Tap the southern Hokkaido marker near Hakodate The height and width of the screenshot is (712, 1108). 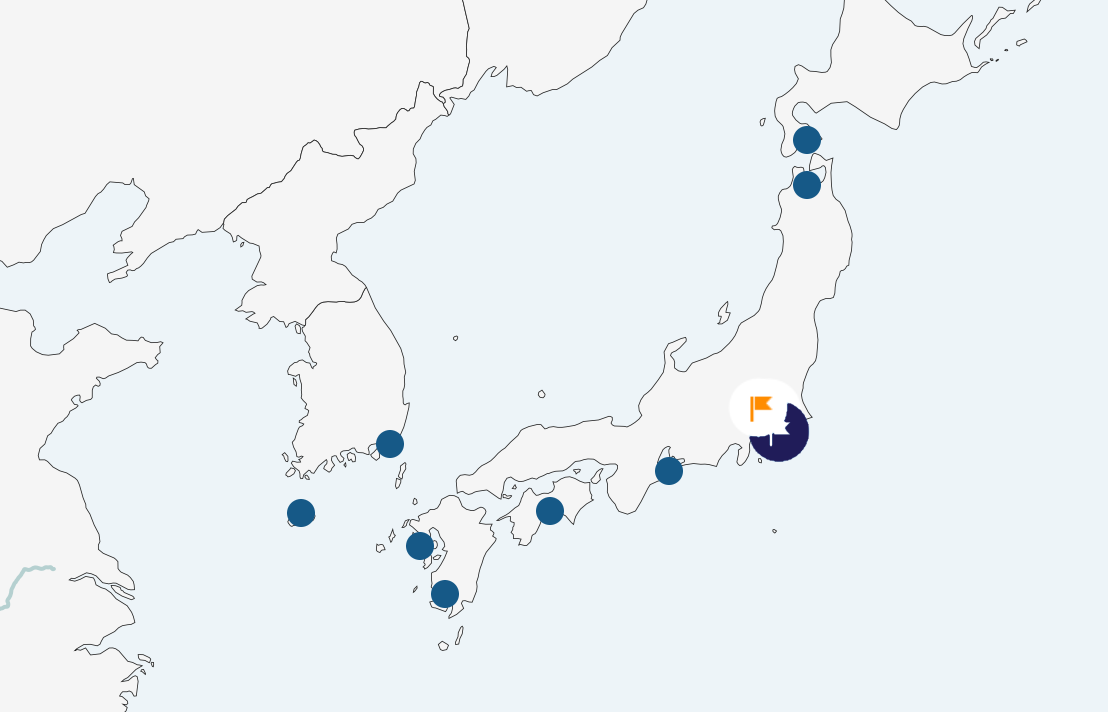click(x=807, y=140)
